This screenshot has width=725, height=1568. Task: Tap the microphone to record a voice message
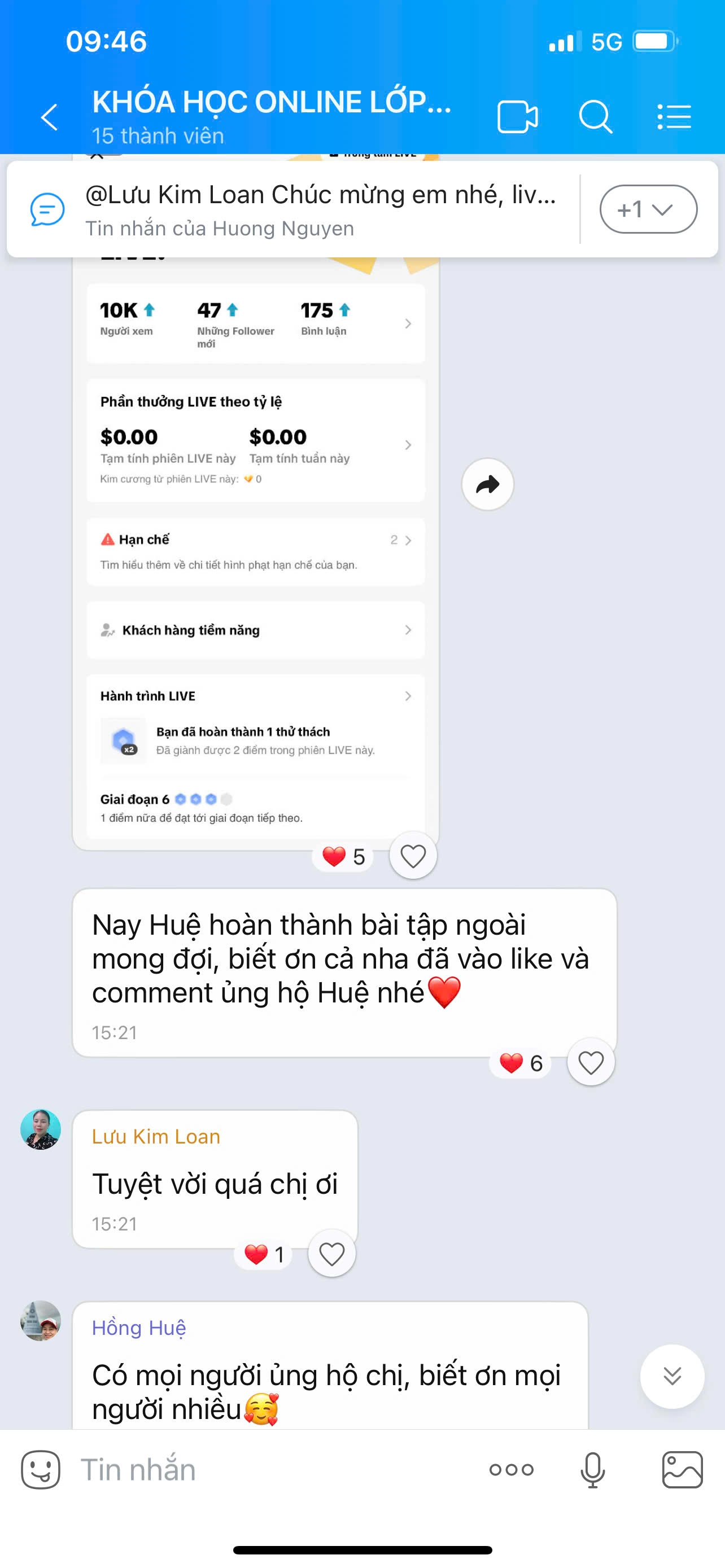click(x=592, y=1469)
